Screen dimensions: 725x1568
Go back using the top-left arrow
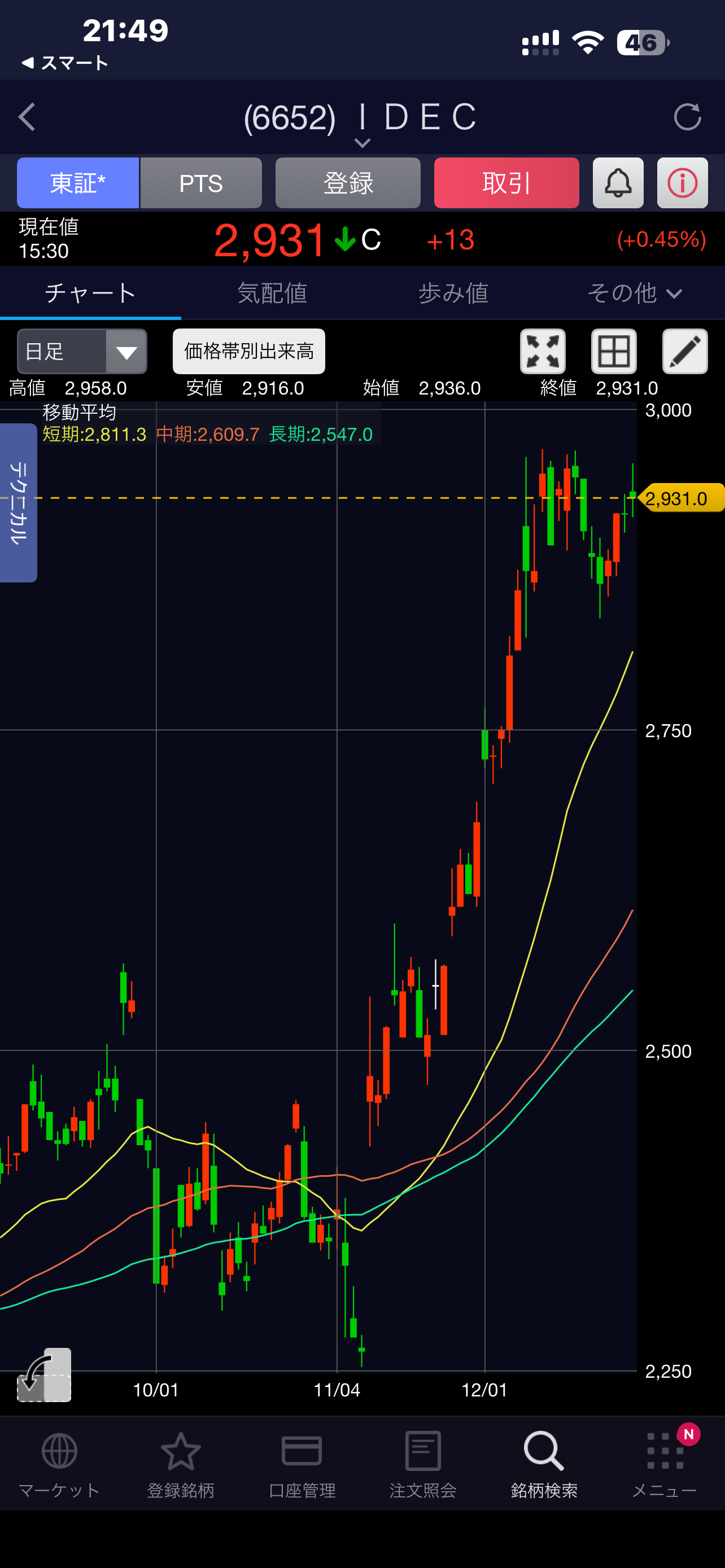point(27,117)
